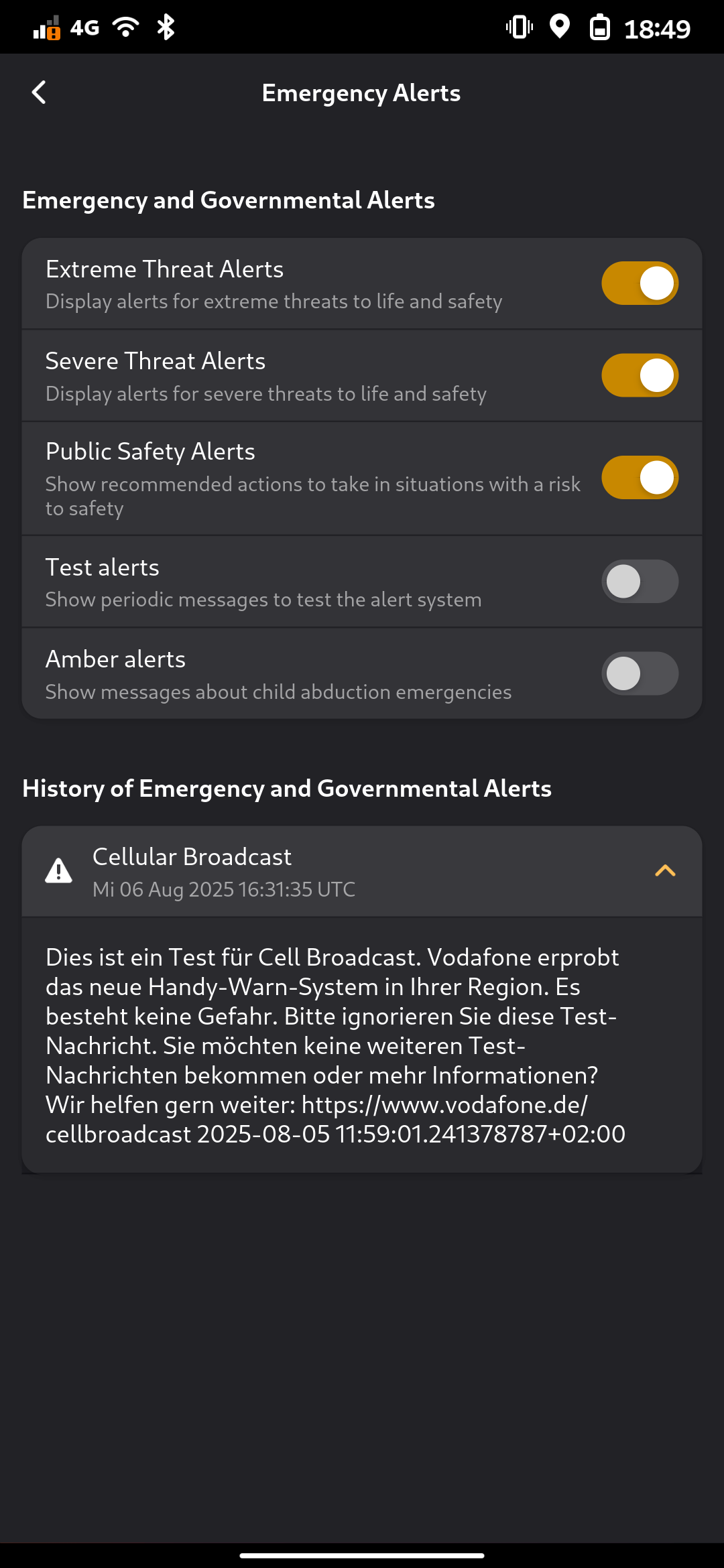Disable Extreme Threat Alerts
This screenshot has width=724, height=1568.
click(x=640, y=283)
